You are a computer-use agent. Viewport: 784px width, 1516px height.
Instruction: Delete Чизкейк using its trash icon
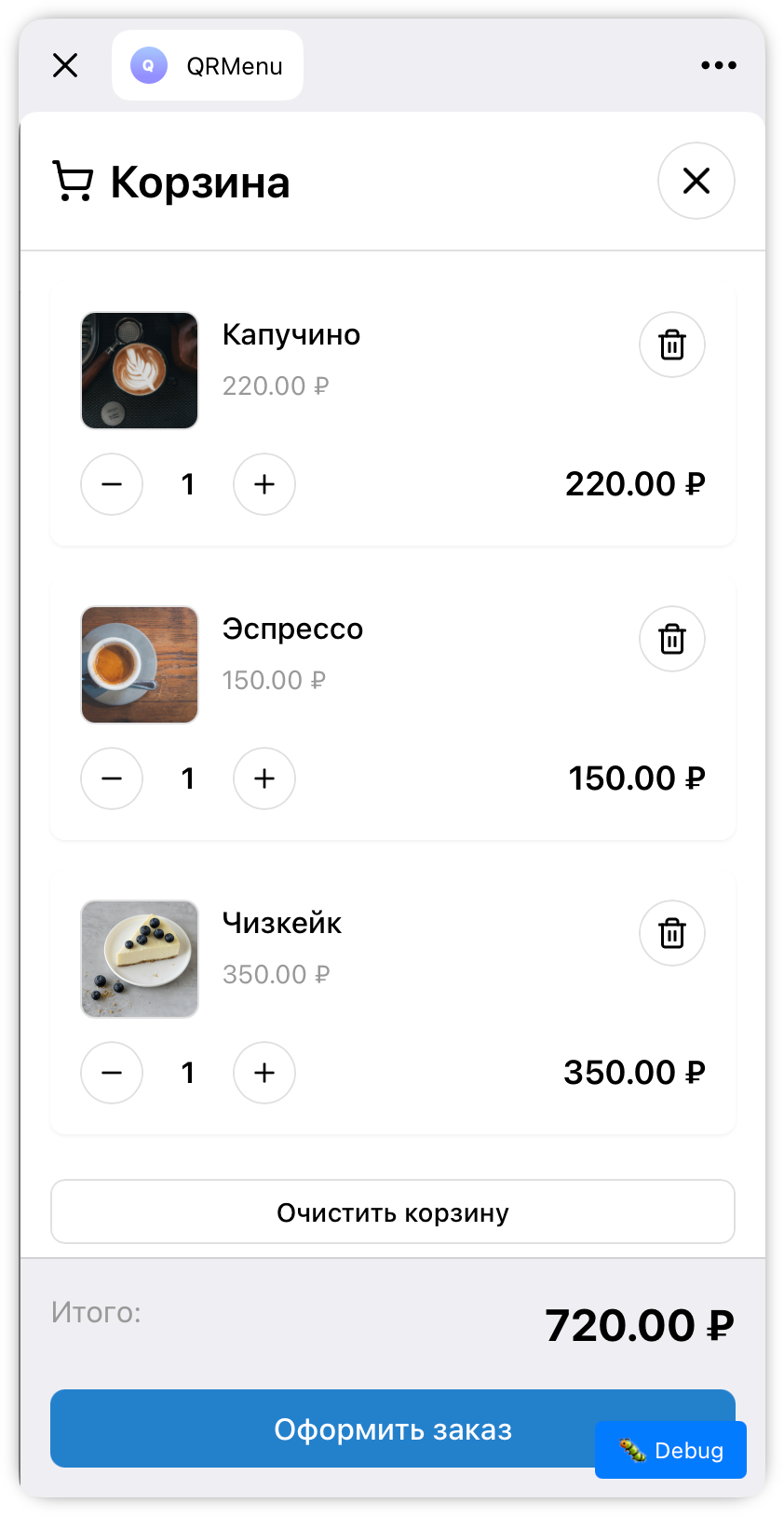(x=672, y=933)
